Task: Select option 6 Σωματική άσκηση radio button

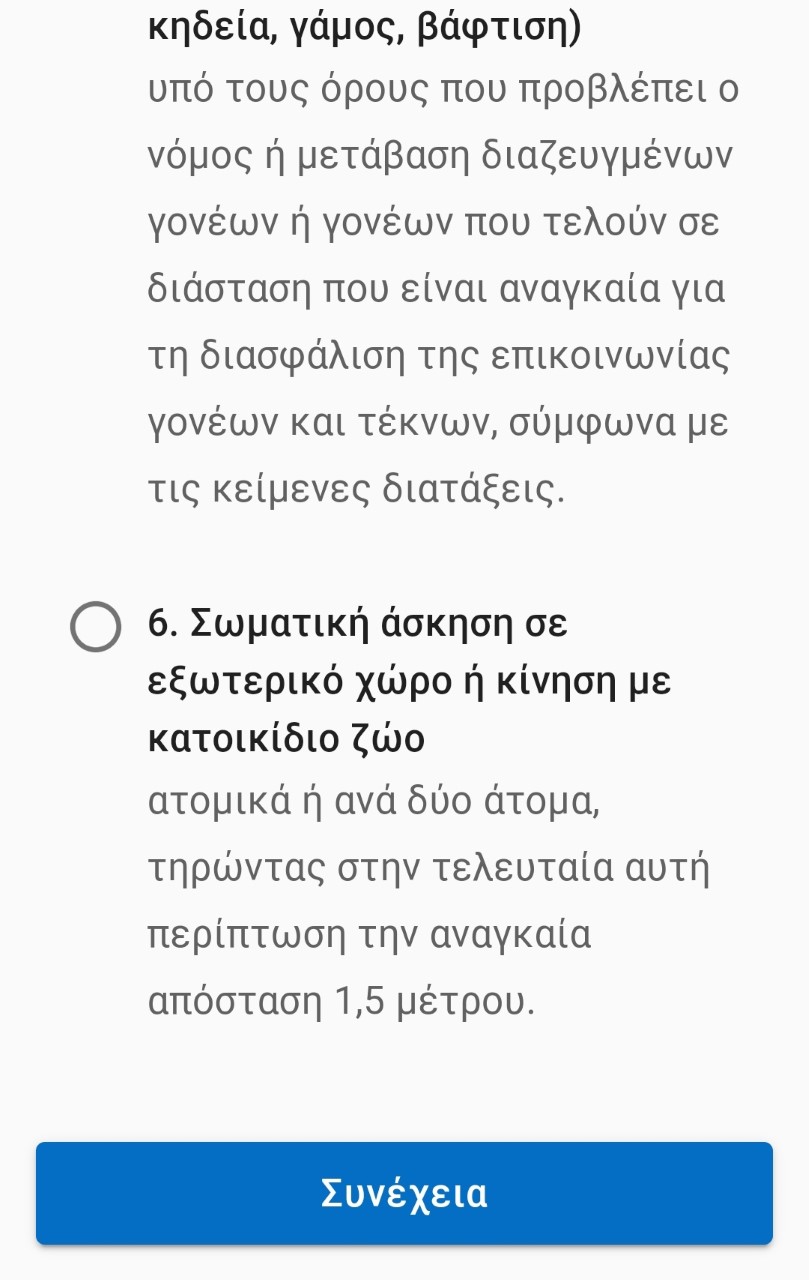Action: 95,627
